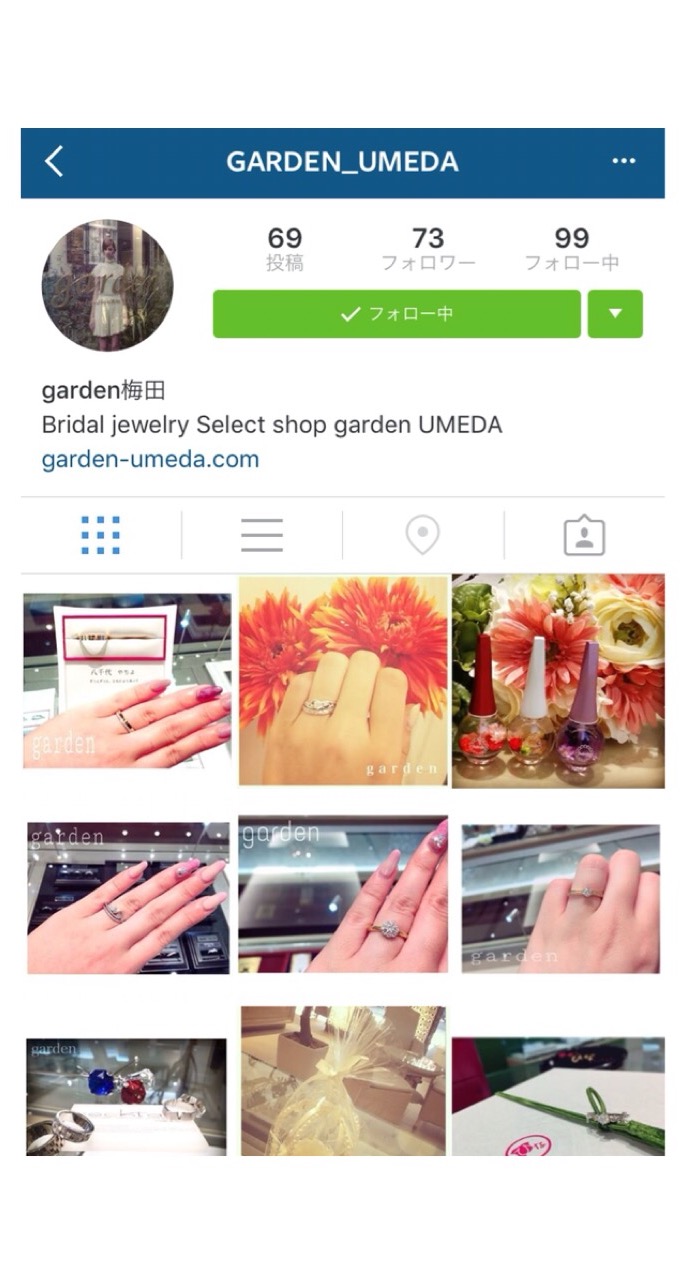Open the post with the yellow wrapped gift bag
Viewport: 684px width, 1280px height.
pyautogui.click(x=343, y=1082)
